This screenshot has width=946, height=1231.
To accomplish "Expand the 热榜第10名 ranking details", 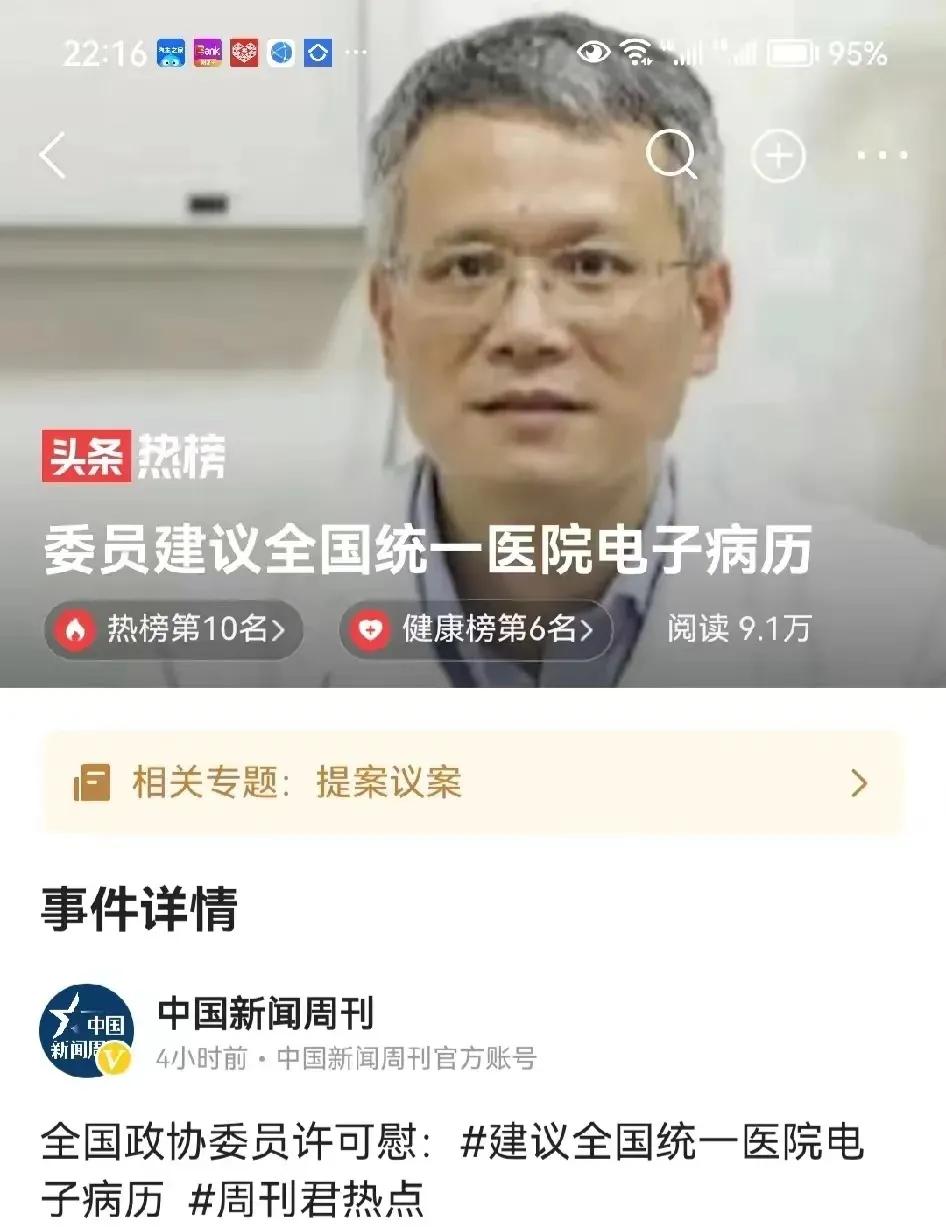I will [170, 630].
